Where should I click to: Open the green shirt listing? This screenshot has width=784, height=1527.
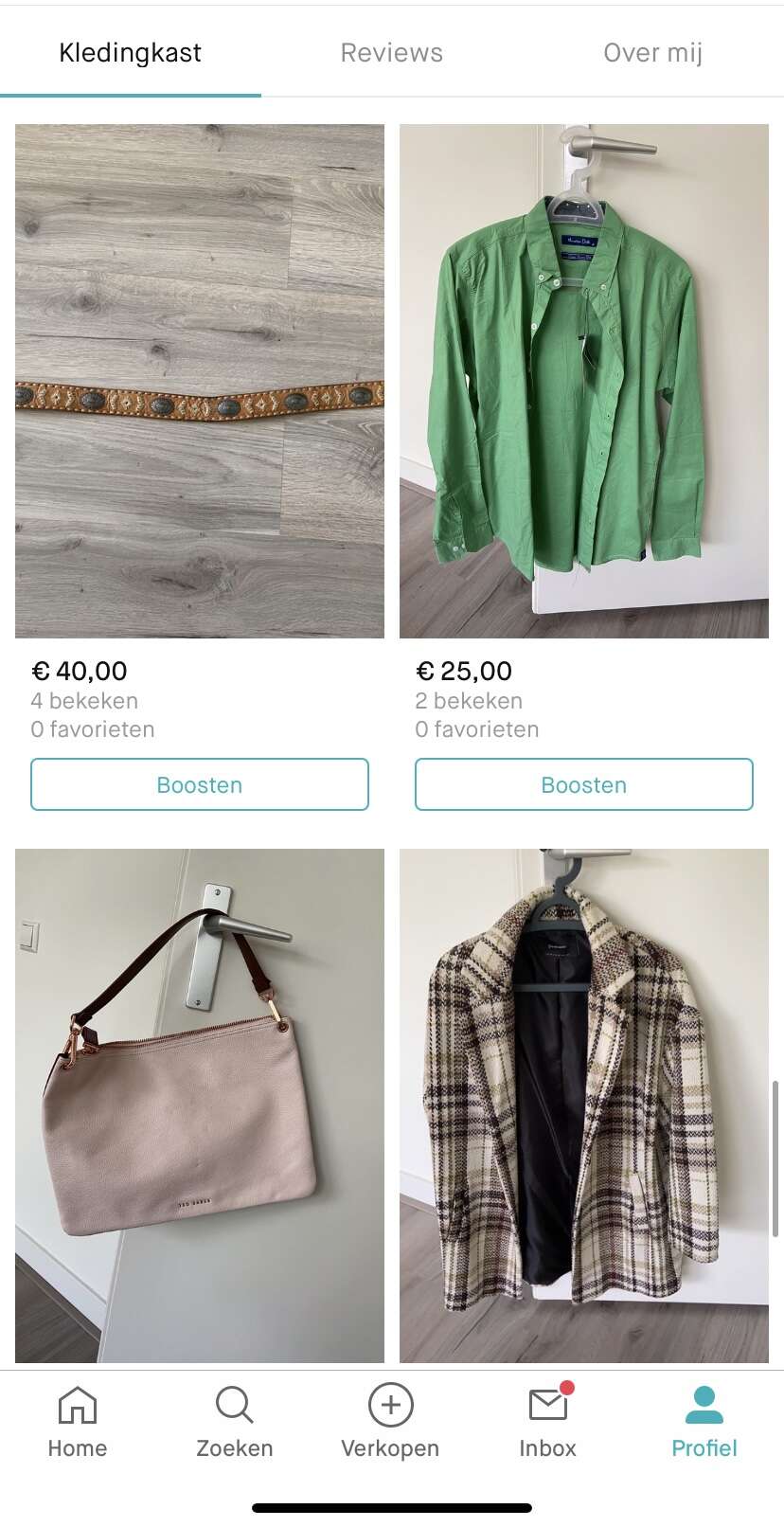(583, 381)
